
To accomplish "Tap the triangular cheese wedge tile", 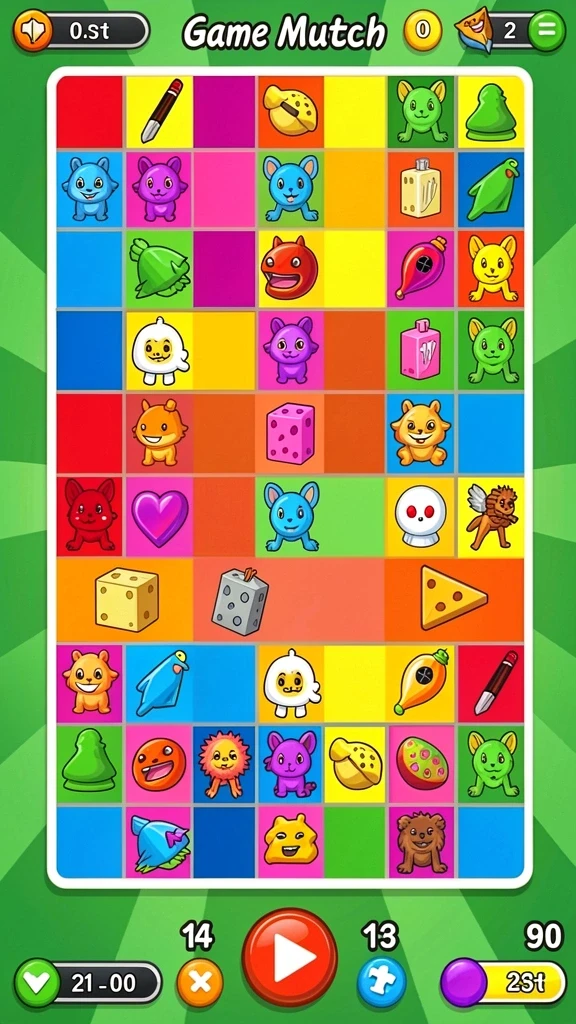I will 452,597.
